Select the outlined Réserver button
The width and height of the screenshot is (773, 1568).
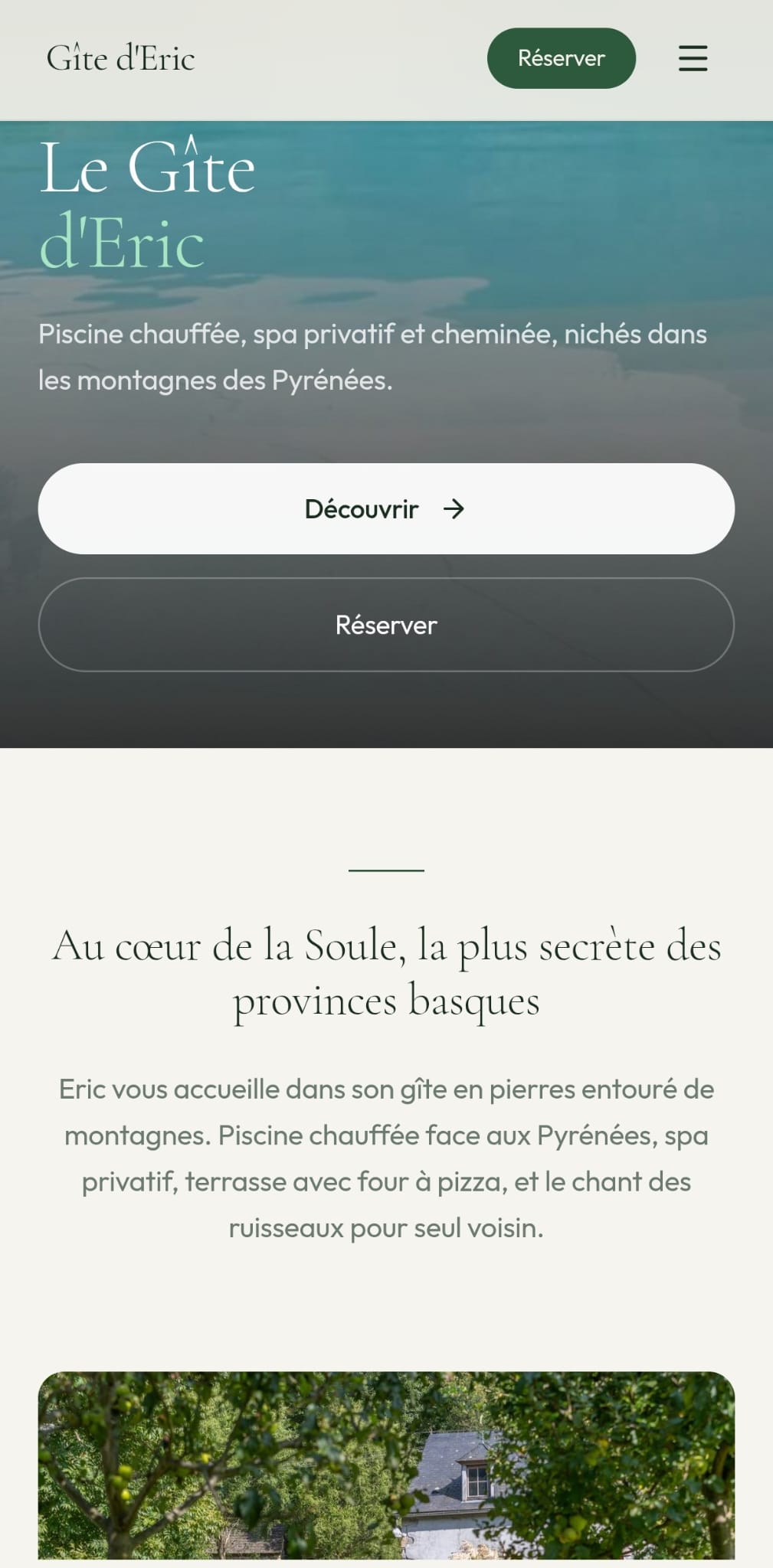pos(386,625)
